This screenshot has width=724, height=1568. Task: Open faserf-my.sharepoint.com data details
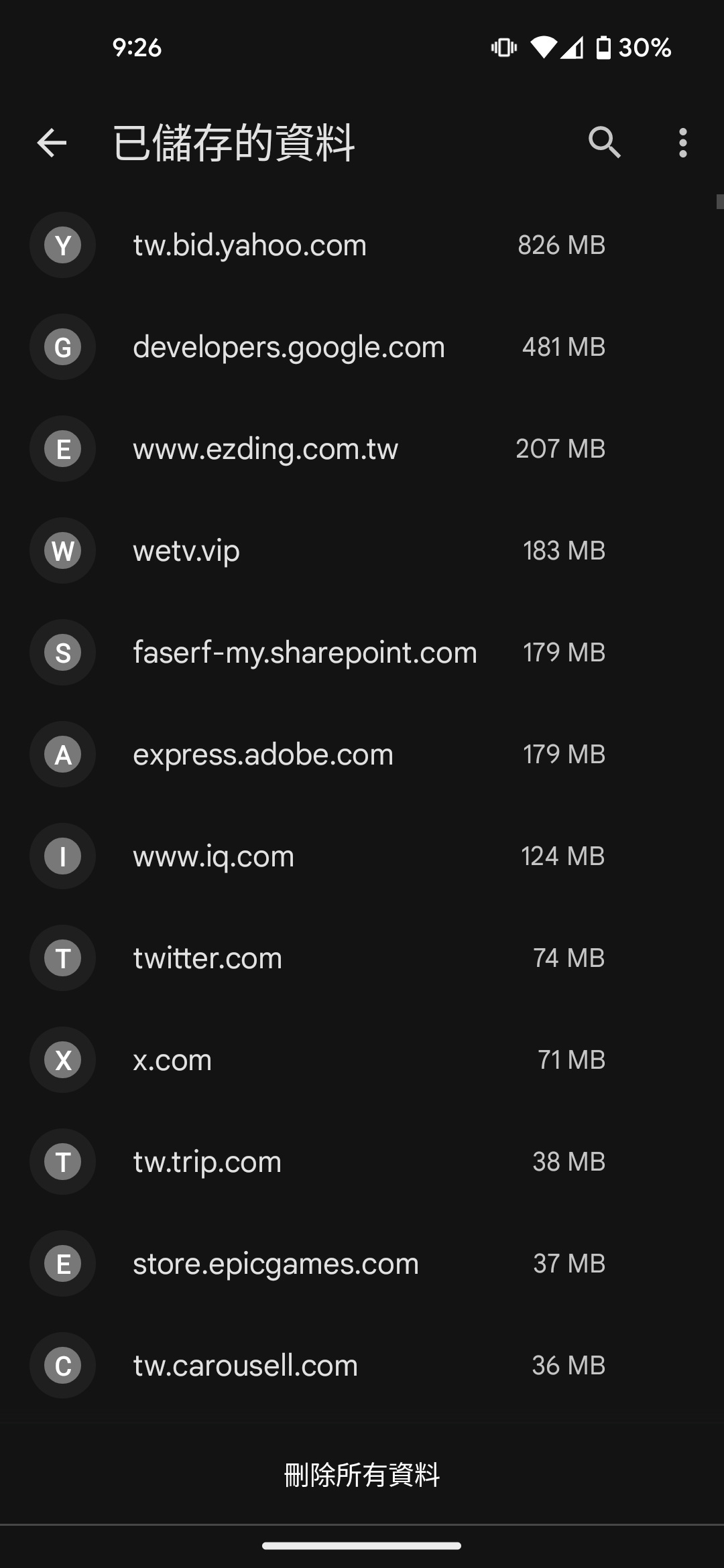pyautogui.click(x=362, y=653)
